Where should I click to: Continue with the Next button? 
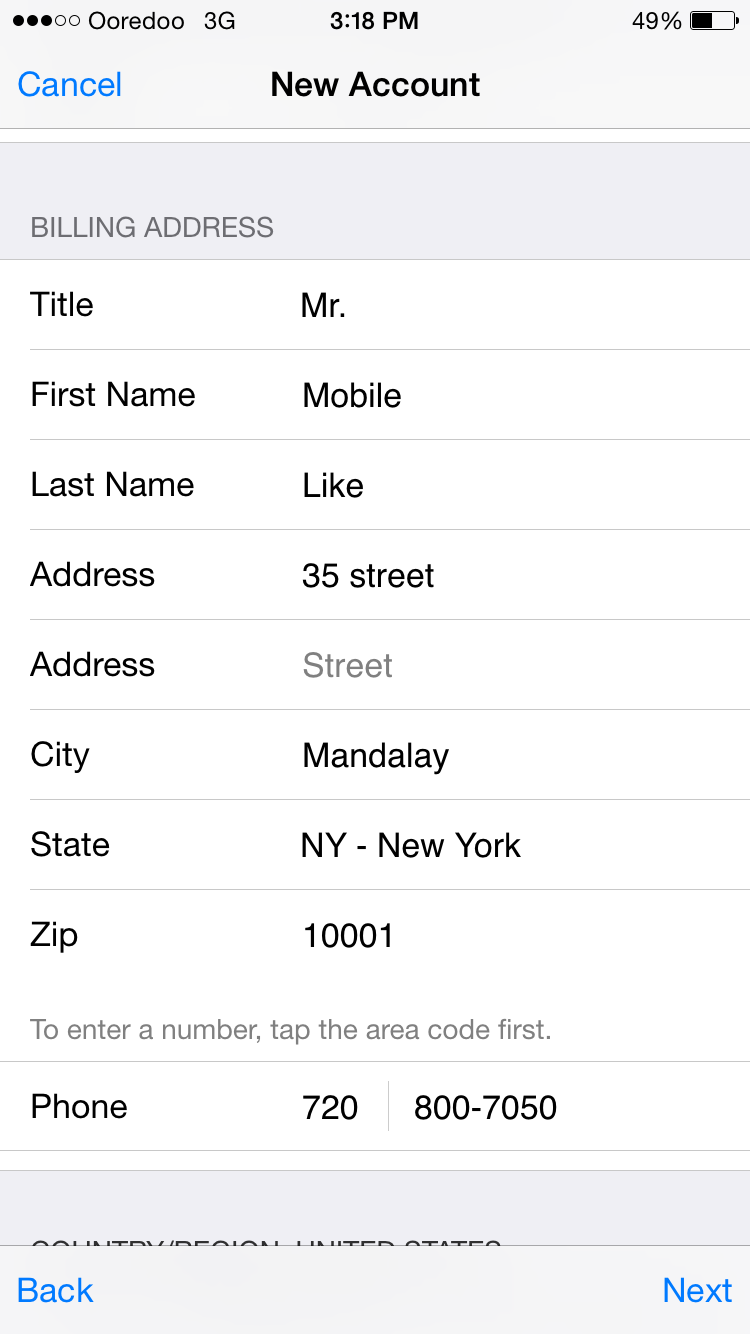697,1290
